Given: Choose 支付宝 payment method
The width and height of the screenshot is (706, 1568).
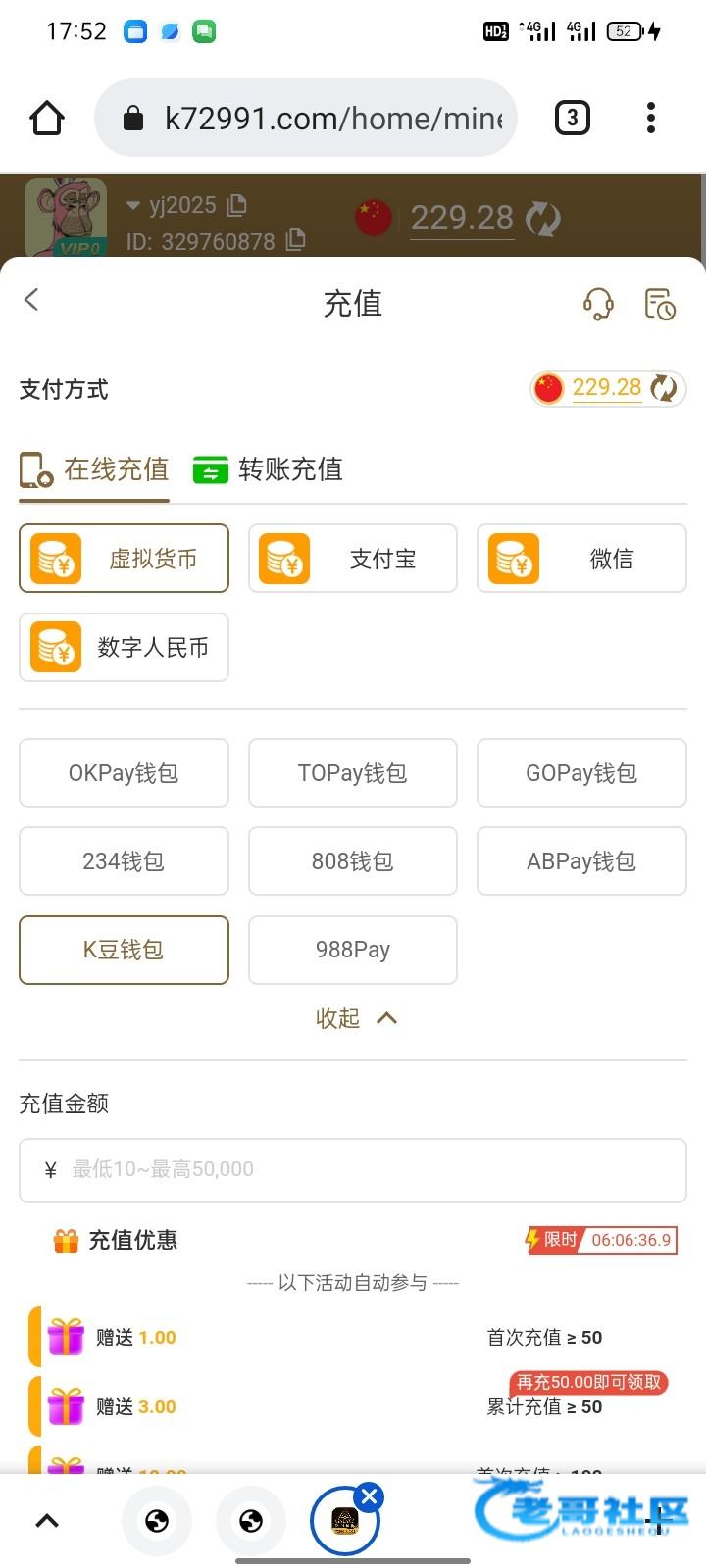Looking at the screenshot, I should (x=353, y=559).
